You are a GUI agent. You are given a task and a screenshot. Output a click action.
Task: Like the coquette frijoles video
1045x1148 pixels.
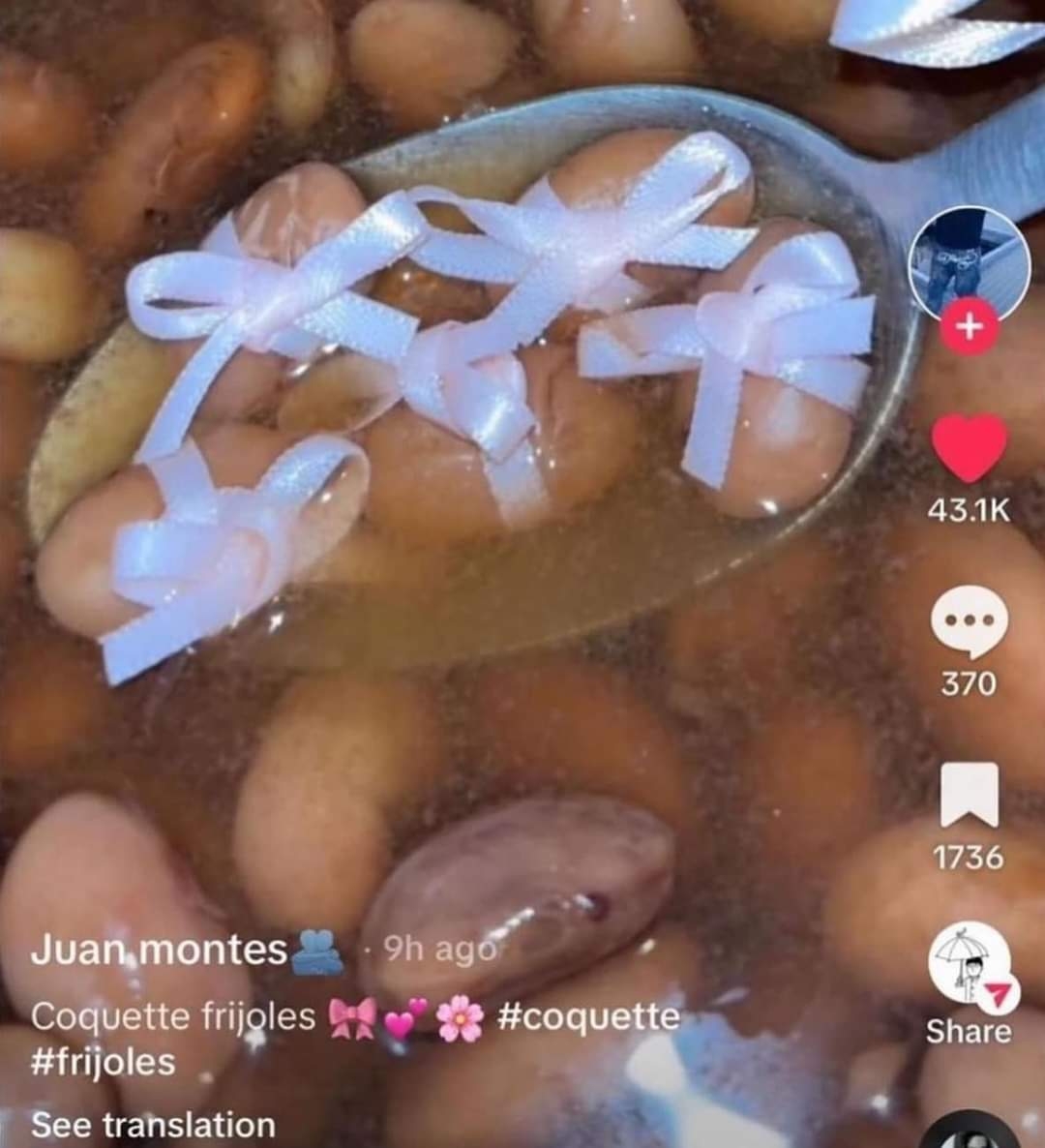969,448
